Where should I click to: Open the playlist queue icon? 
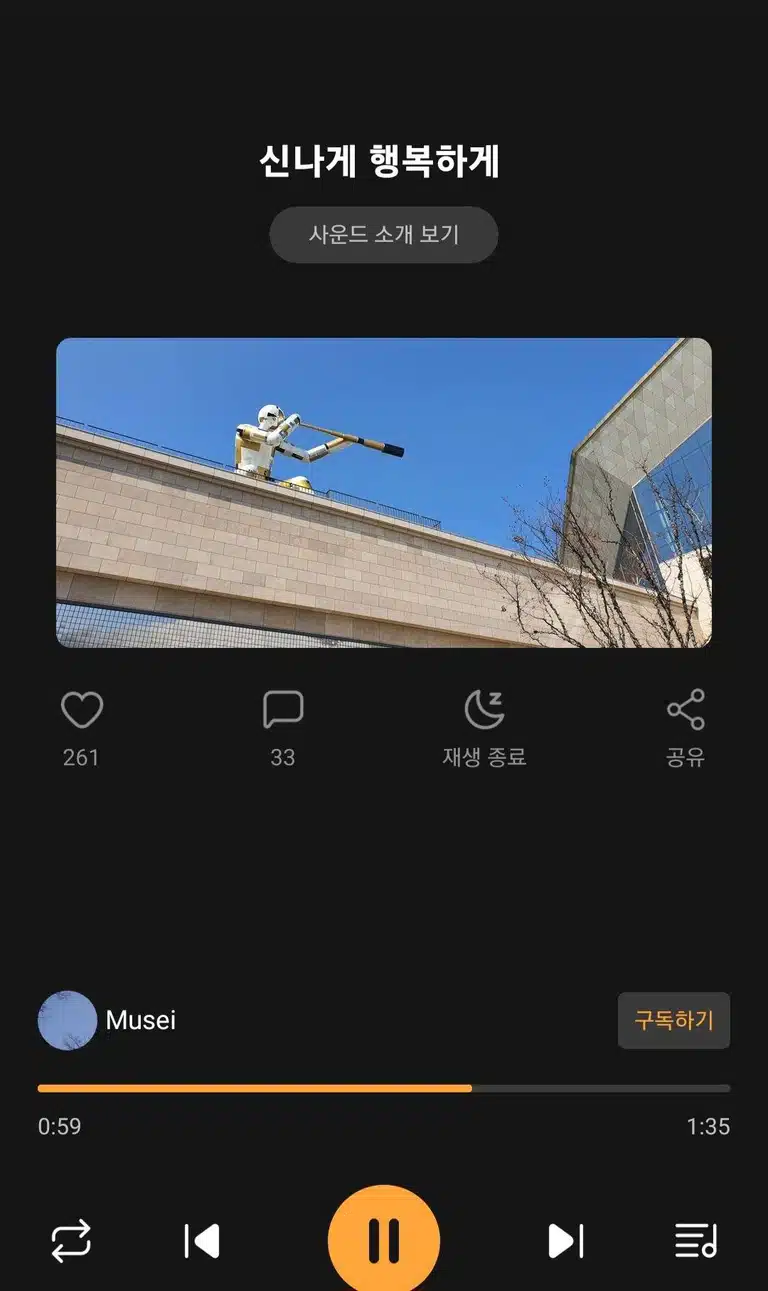click(x=696, y=1241)
